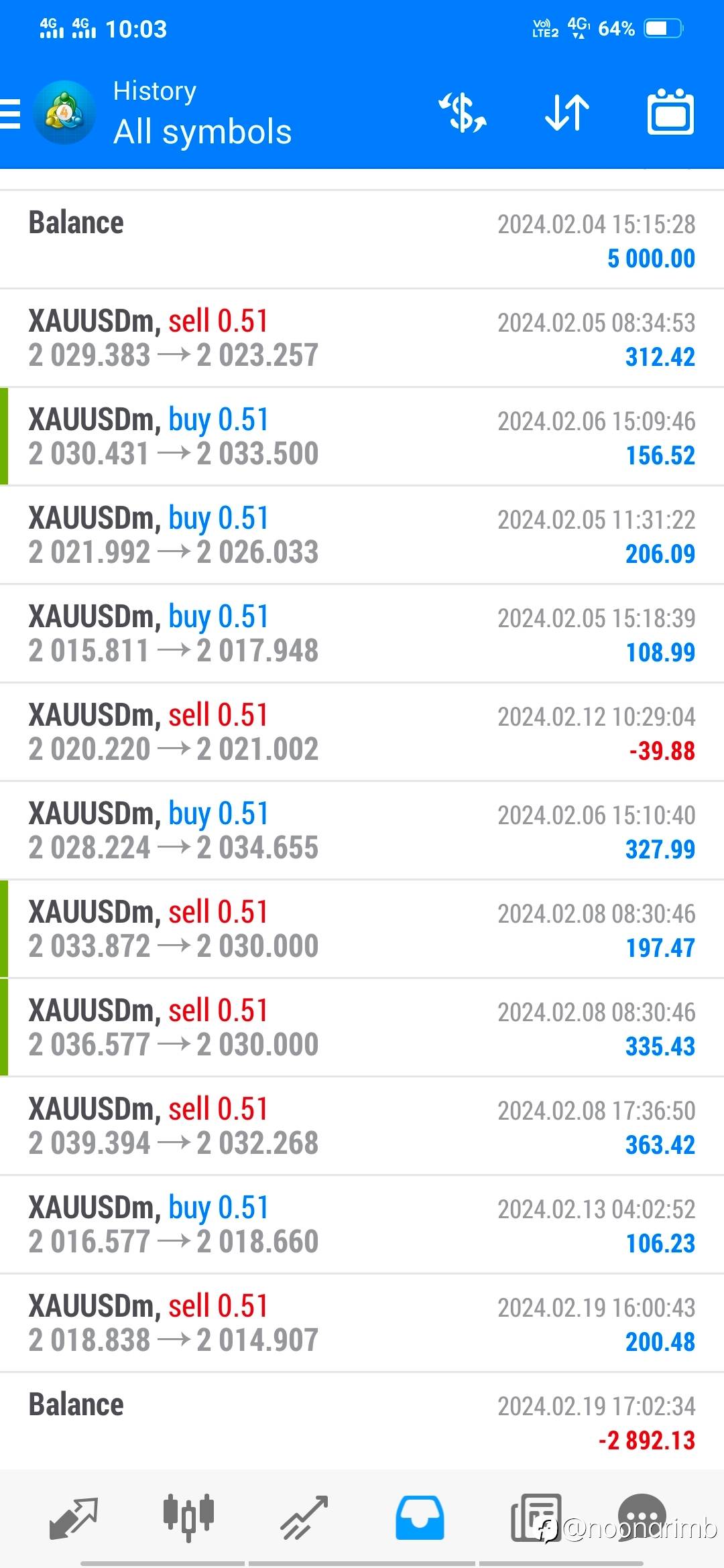The width and height of the screenshot is (724, 1568).
Task: Switch to the Chart tab
Action: point(188,1517)
